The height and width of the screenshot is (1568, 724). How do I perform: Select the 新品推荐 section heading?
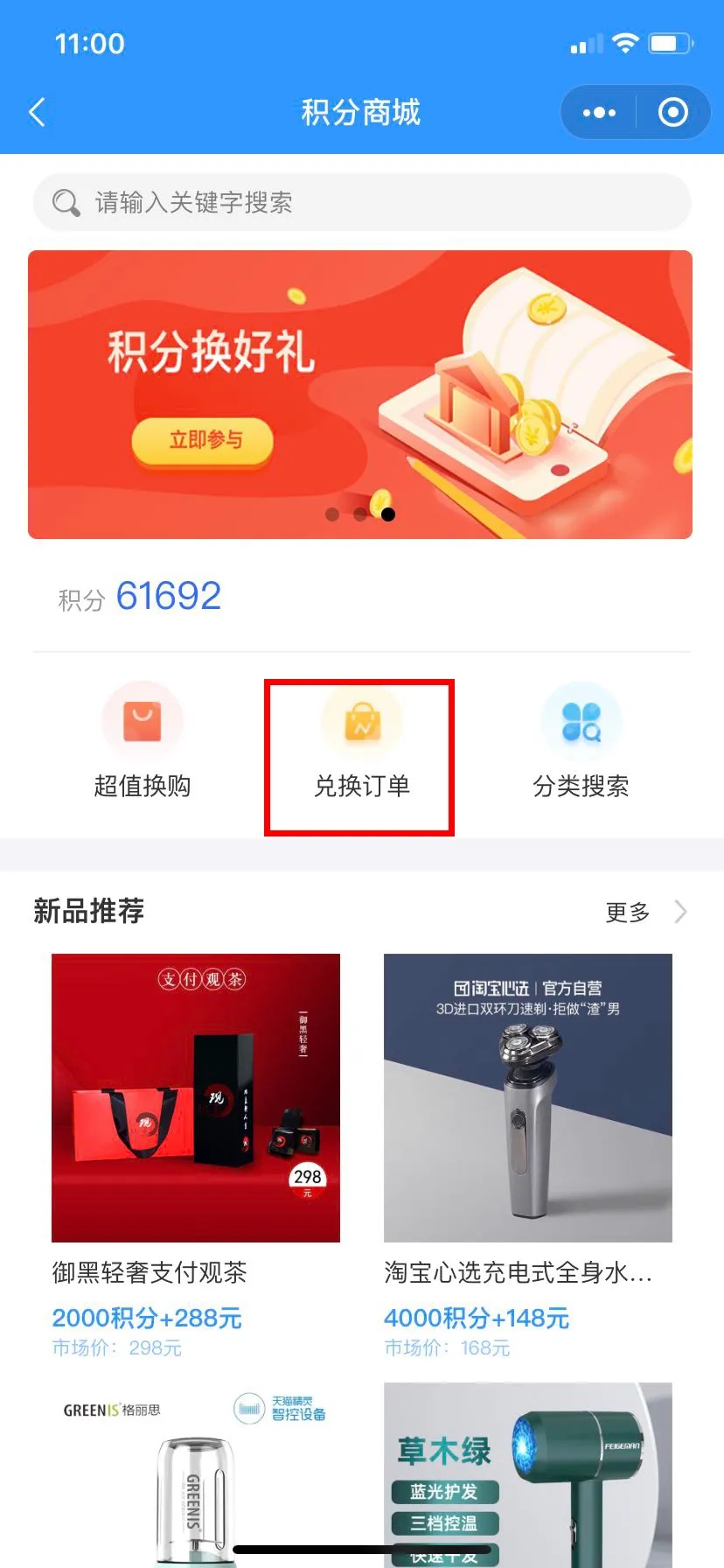(87, 912)
